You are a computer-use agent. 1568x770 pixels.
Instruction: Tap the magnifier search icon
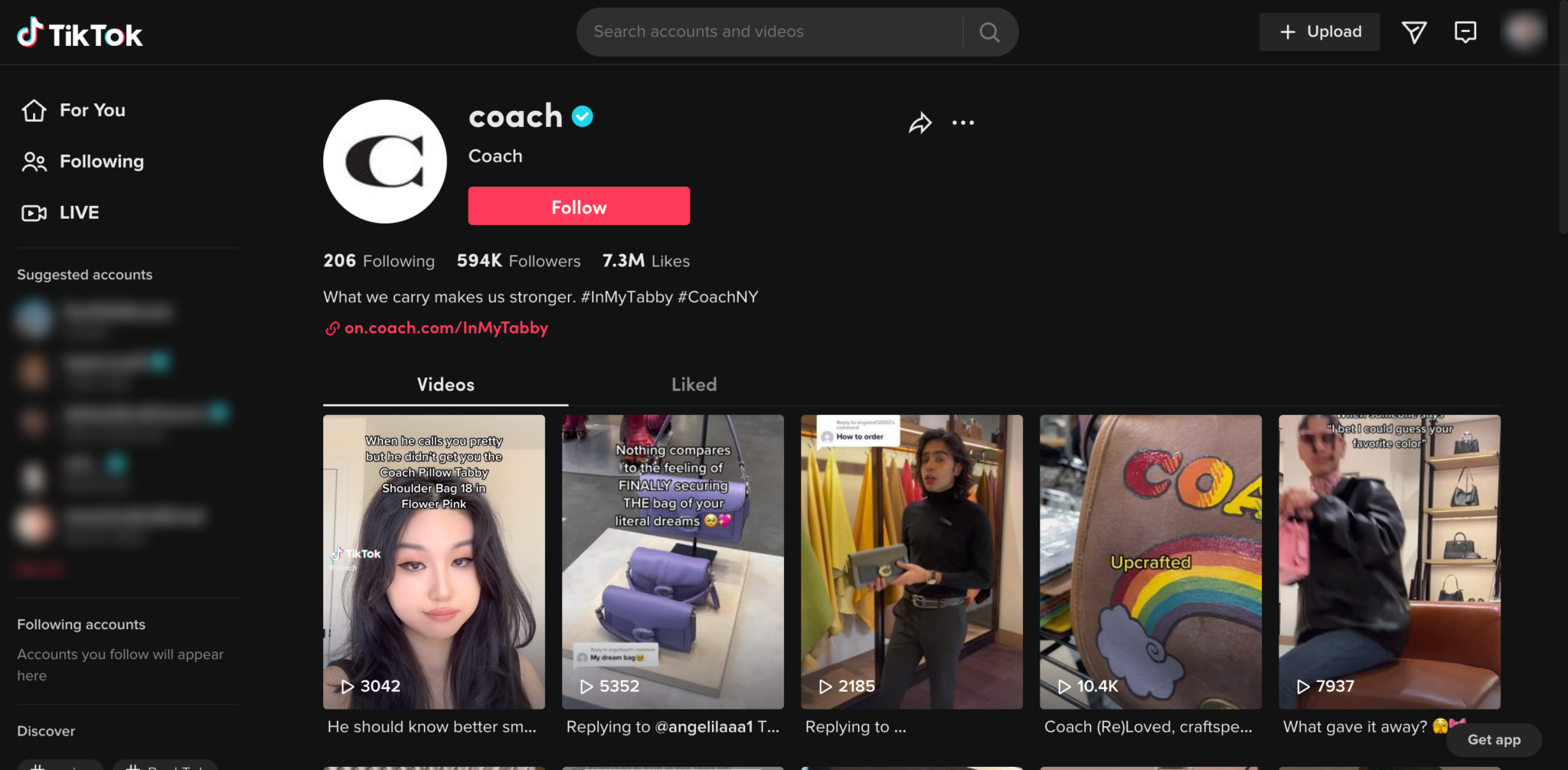click(x=989, y=32)
